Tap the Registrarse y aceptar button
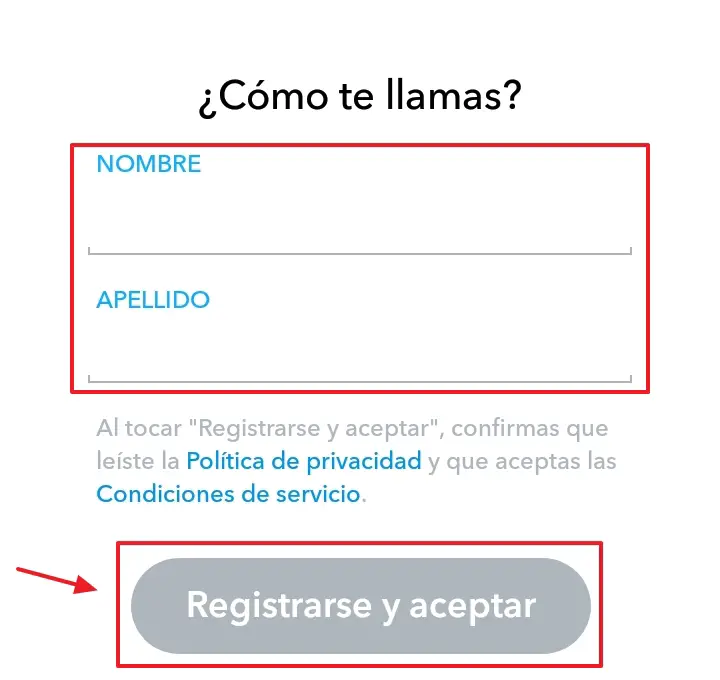This screenshot has height=680, width=720. 361,606
